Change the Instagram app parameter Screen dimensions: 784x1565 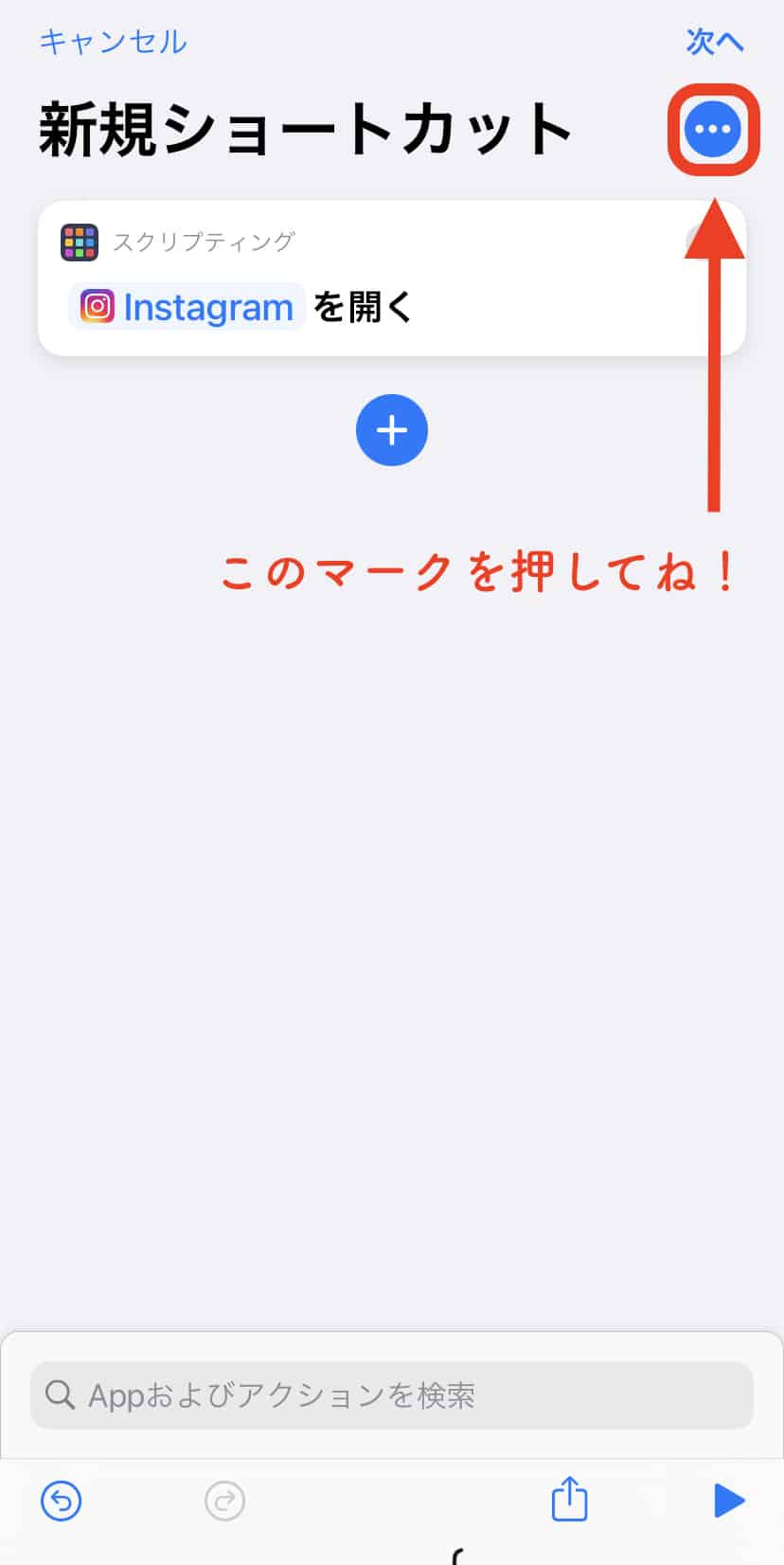click(x=187, y=307)
